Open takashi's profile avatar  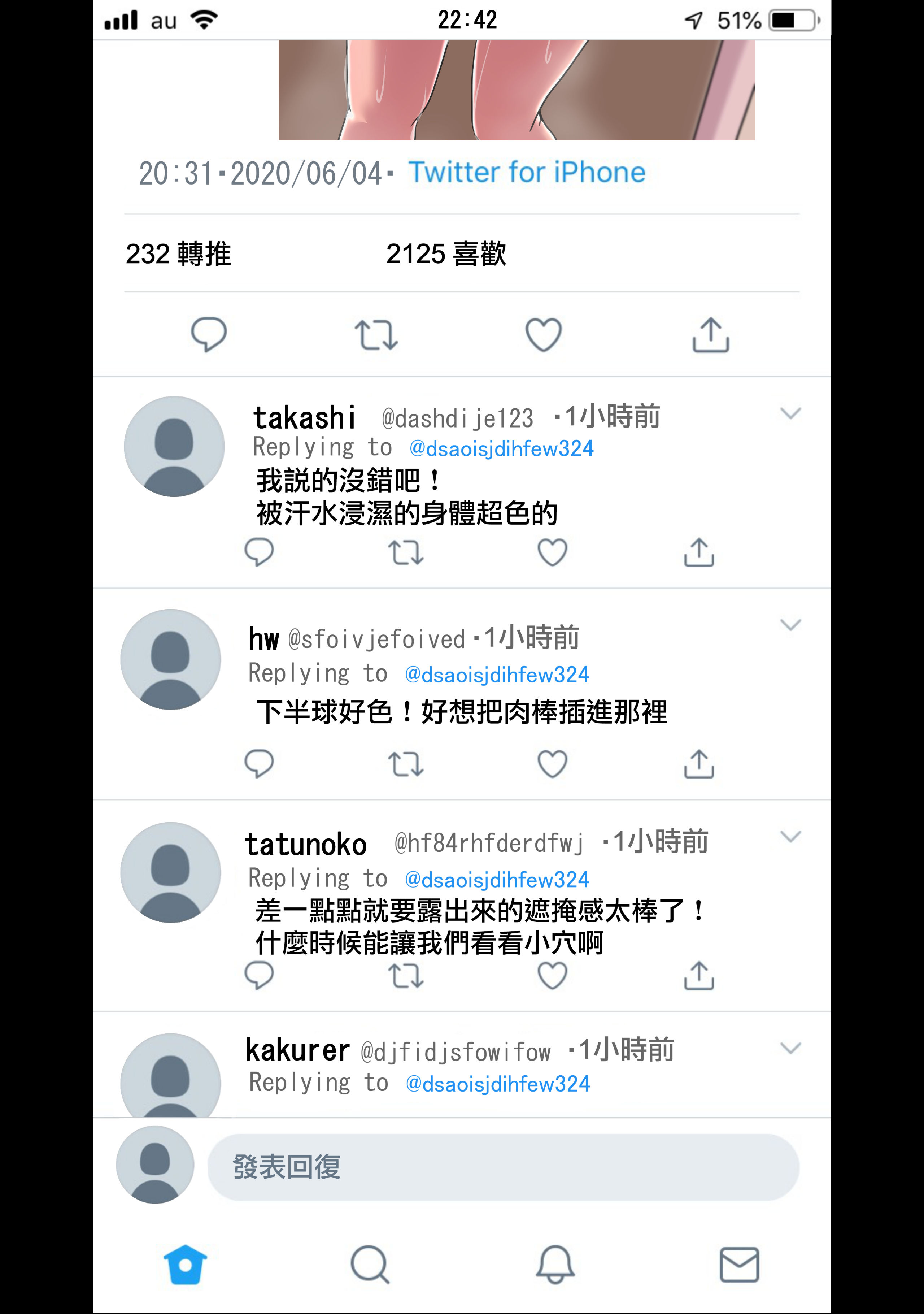174,446
